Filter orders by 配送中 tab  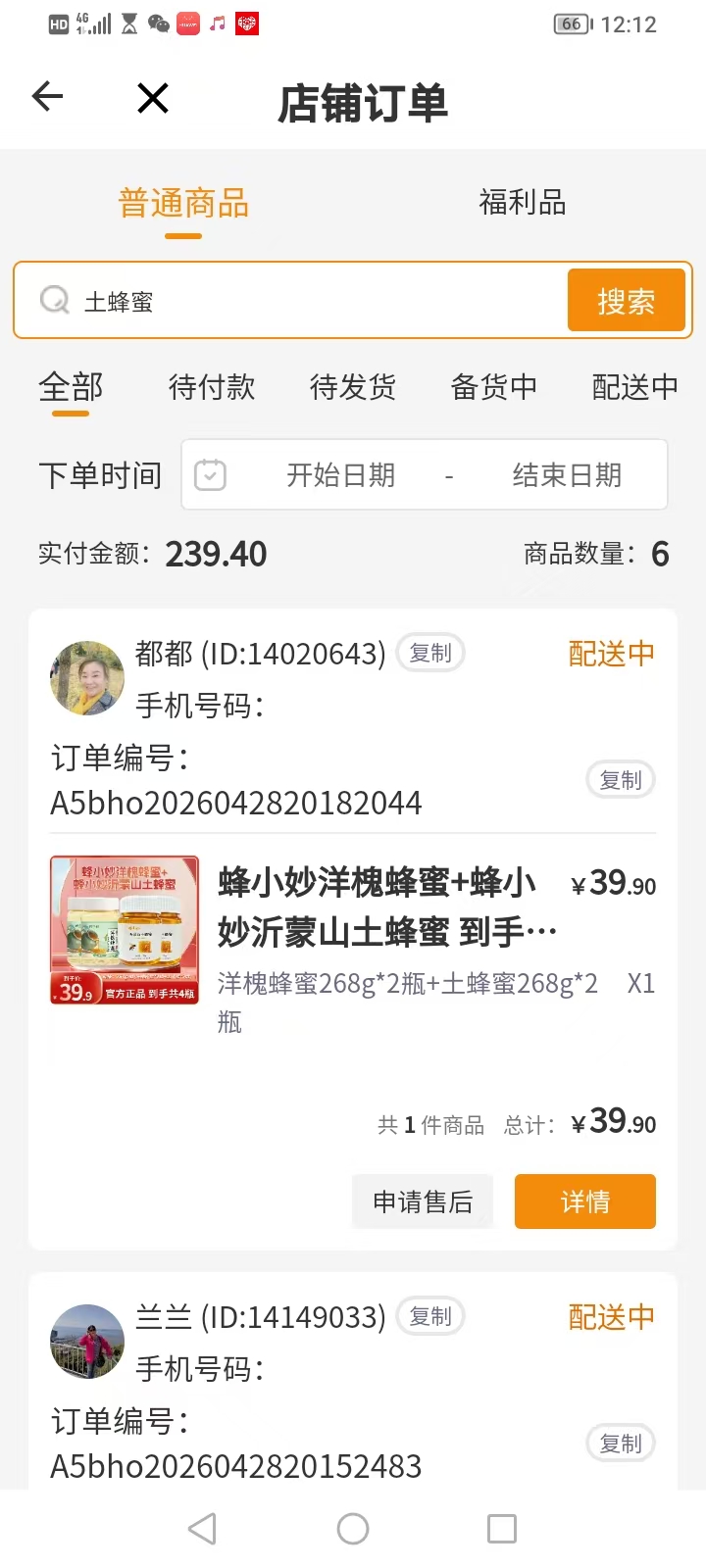[x=635, y=387]
